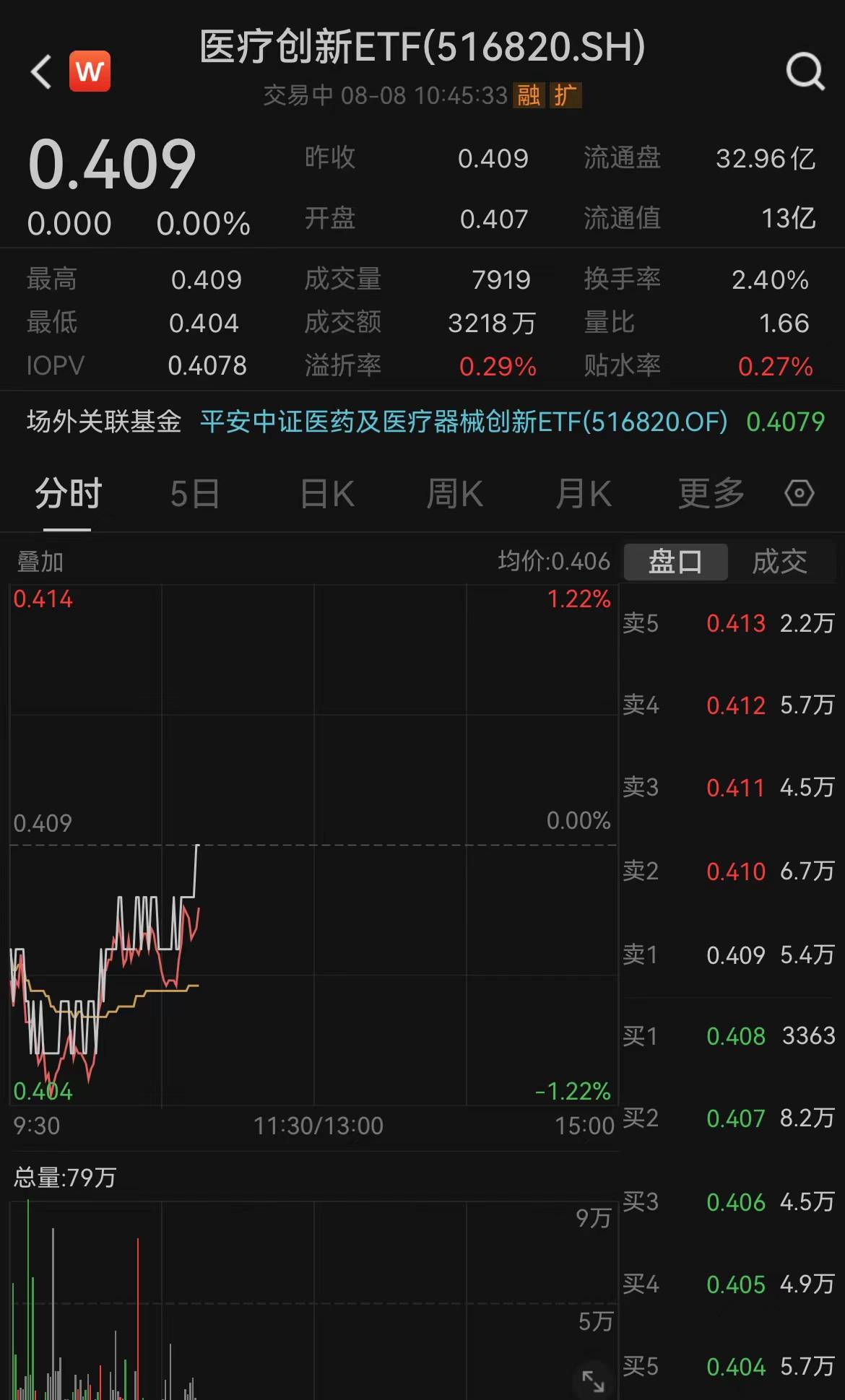The height and width of the screenshot is (1400, 845).
Task: Select the 月K monthly tab
Action: coord(584,493)
